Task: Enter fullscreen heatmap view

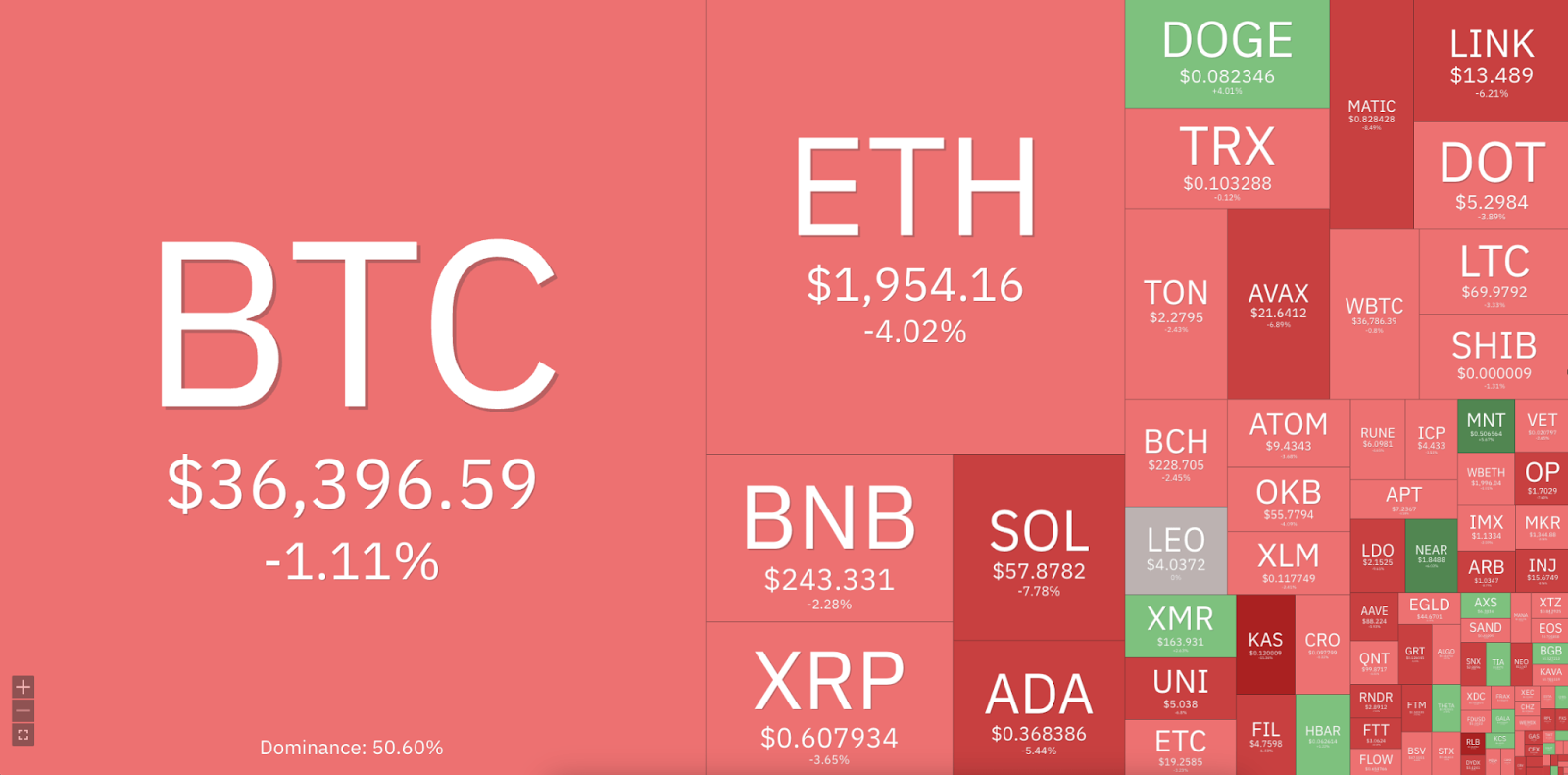Action: 23,734
